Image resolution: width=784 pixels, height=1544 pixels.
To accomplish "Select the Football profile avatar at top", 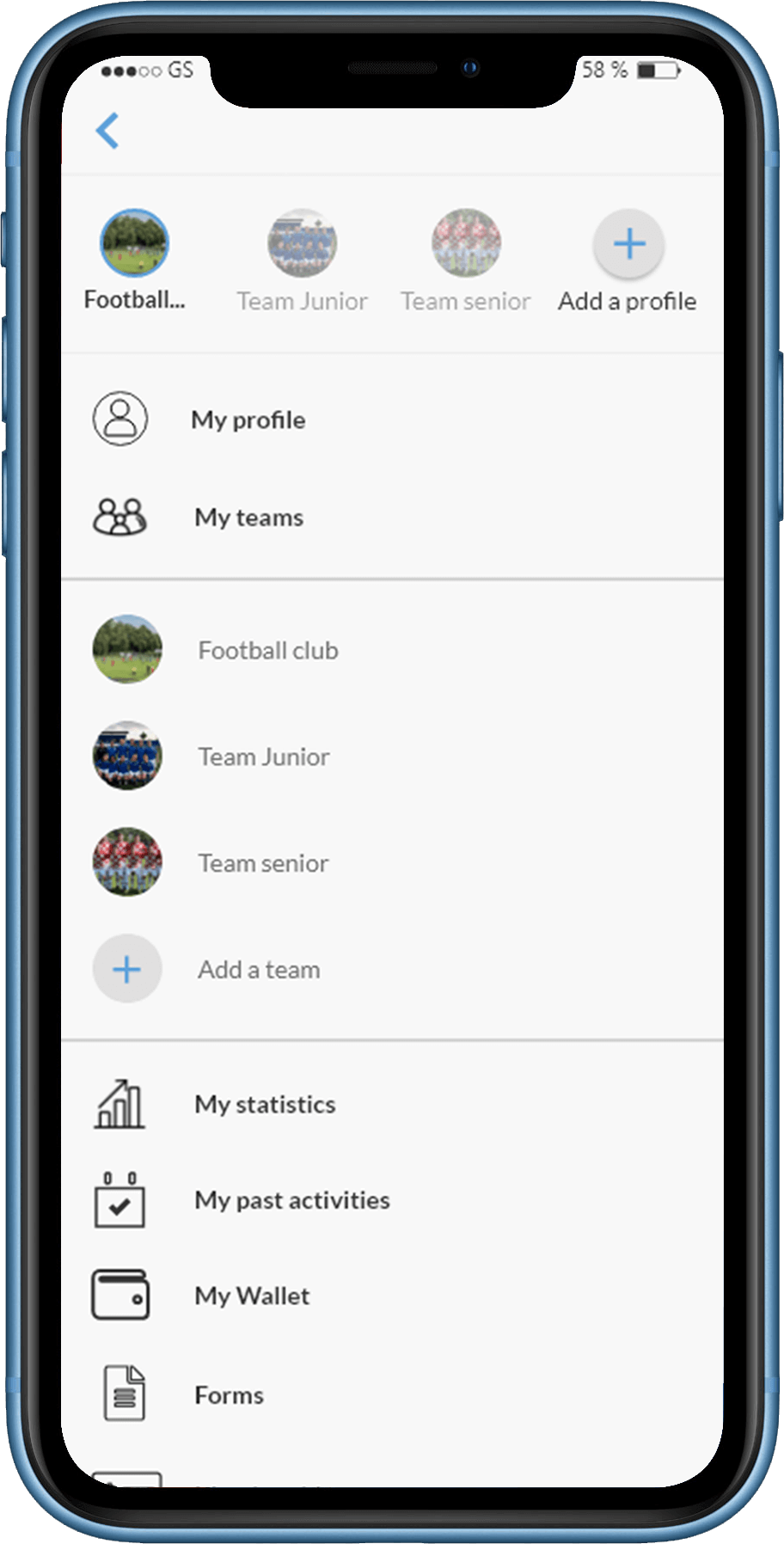I will (x=134, y=243).
